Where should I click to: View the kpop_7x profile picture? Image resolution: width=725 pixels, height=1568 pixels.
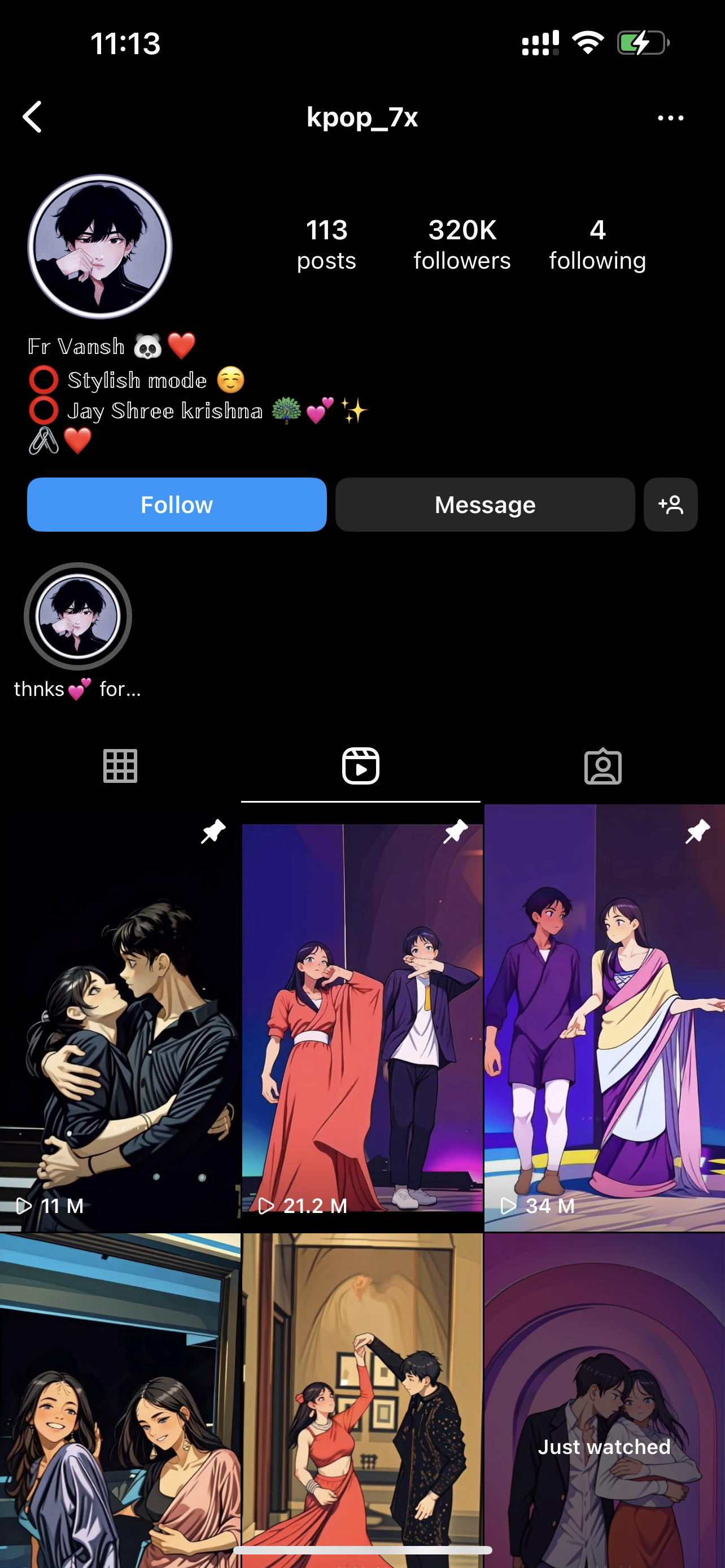tap(100, 247)
